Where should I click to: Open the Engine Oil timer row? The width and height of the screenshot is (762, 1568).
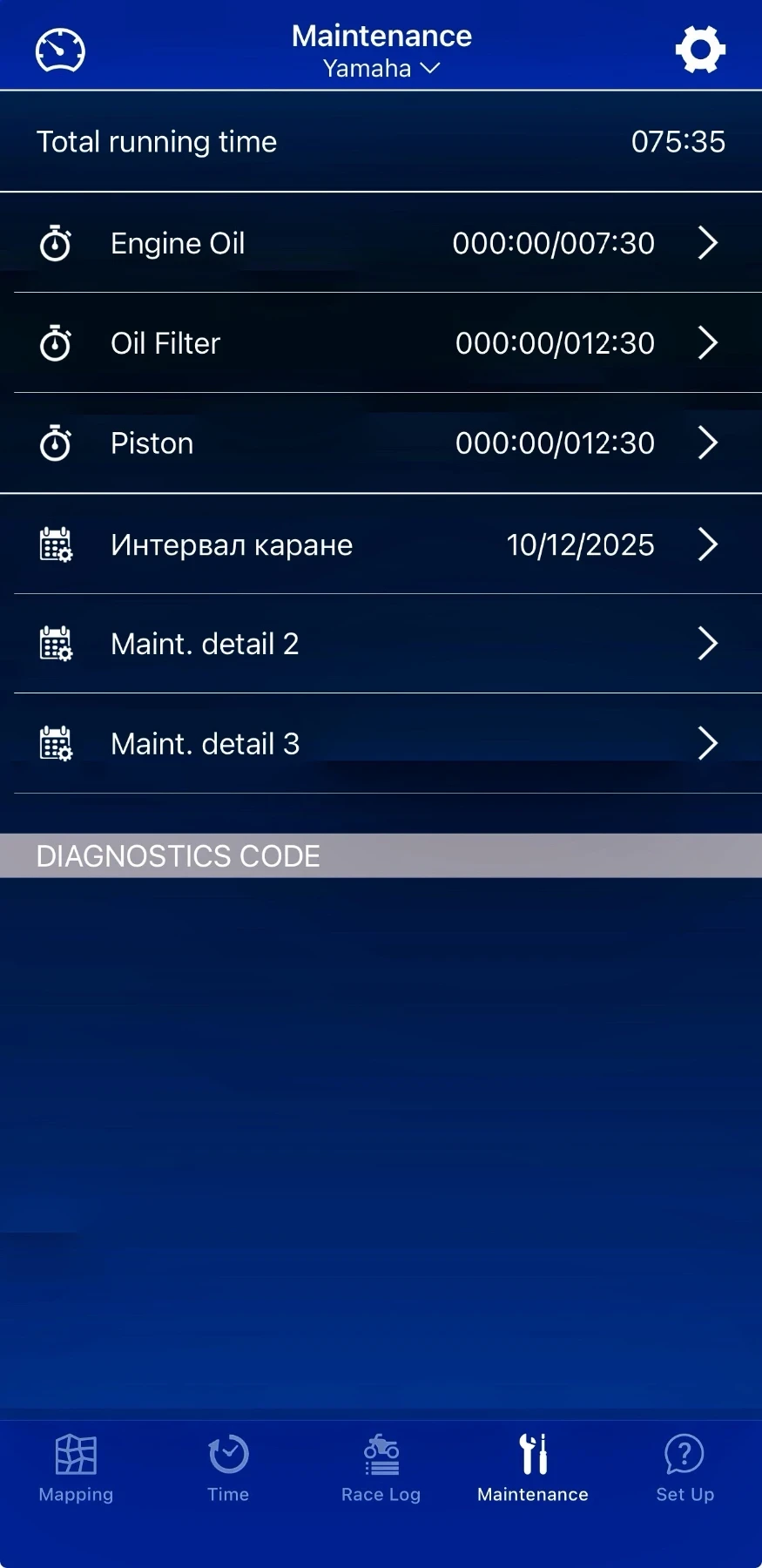point(381,243)
